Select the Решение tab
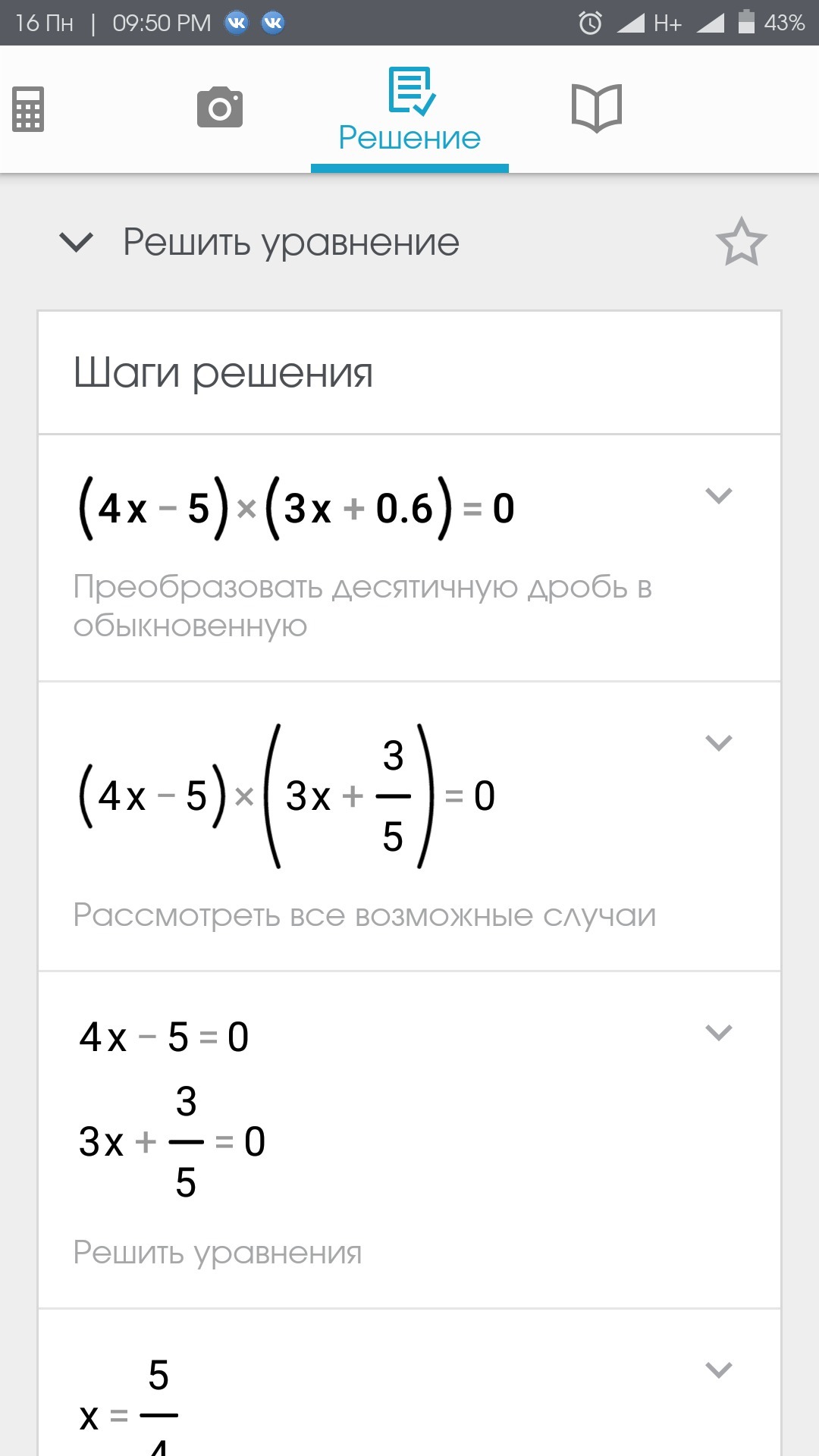819x1456 pixels. coord(409,111)
